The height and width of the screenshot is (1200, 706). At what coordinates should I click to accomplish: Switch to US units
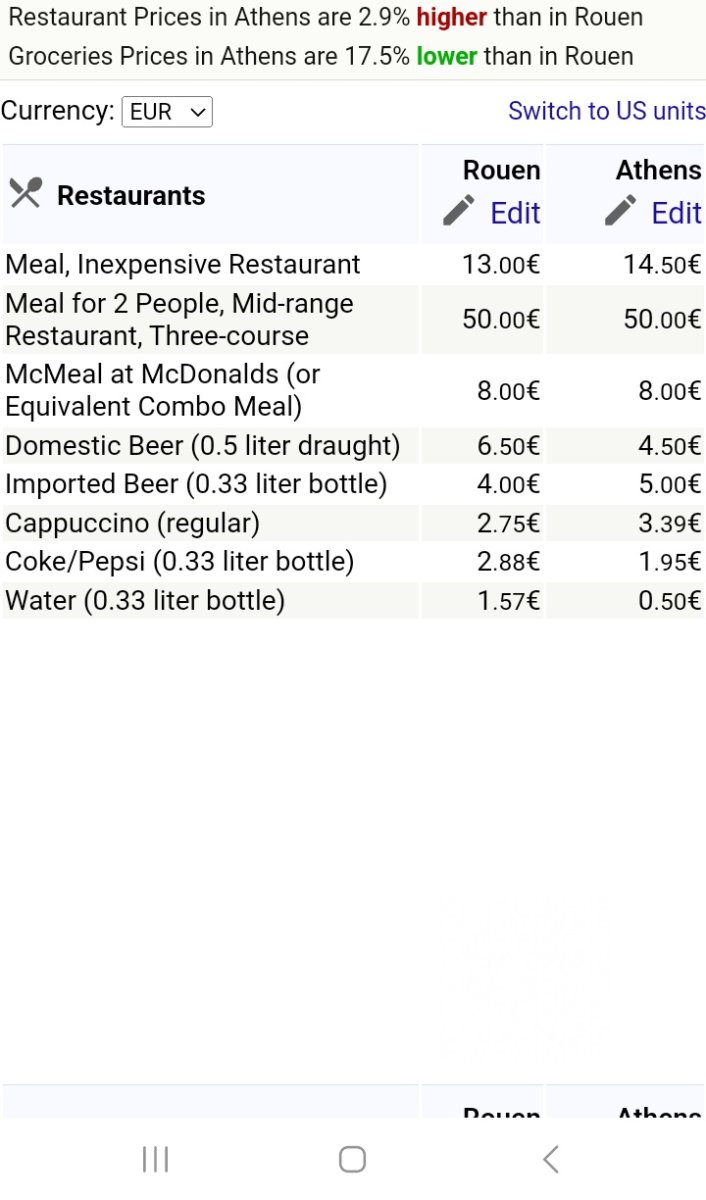pyautogui.click(x=606, y=111)
